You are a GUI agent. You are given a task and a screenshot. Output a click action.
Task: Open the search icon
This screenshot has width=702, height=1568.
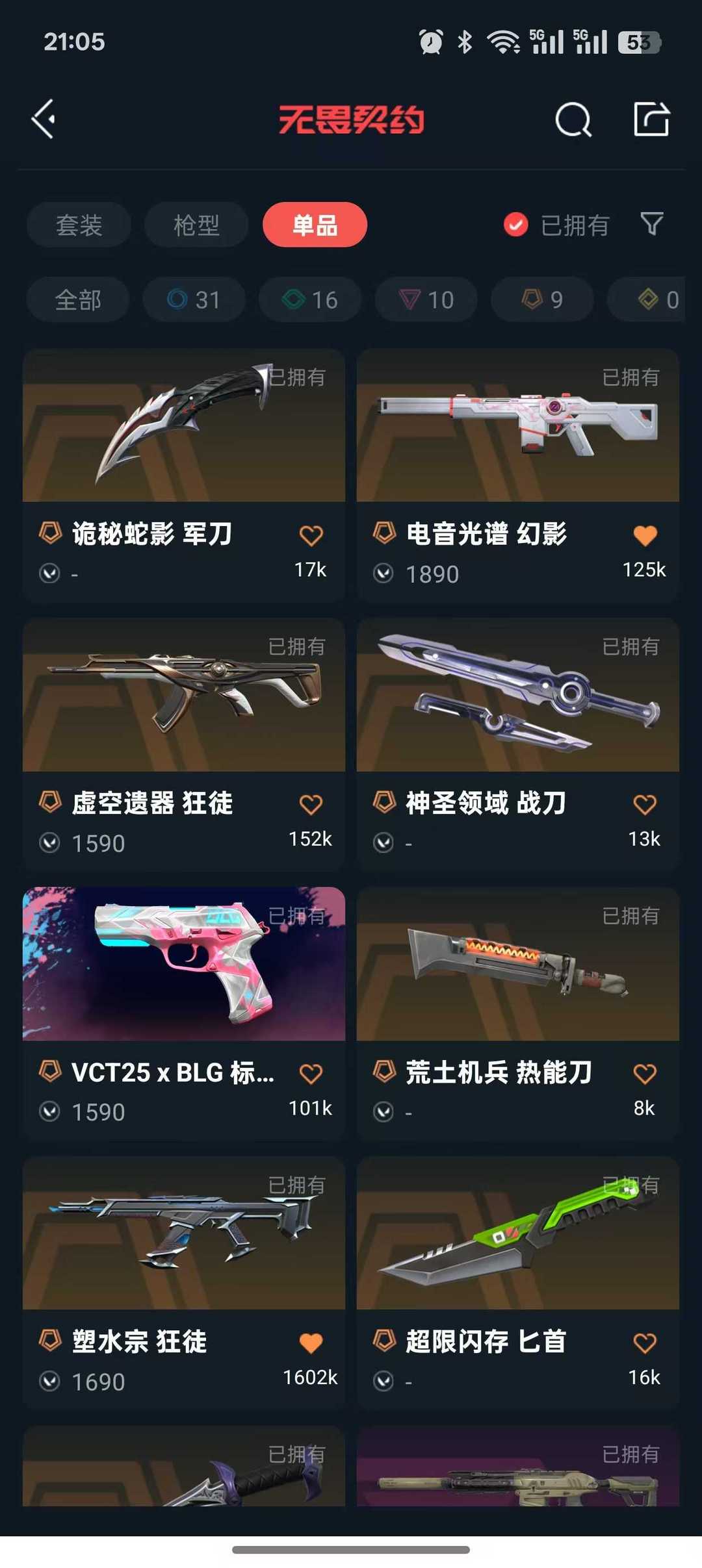tap(573, 120)
